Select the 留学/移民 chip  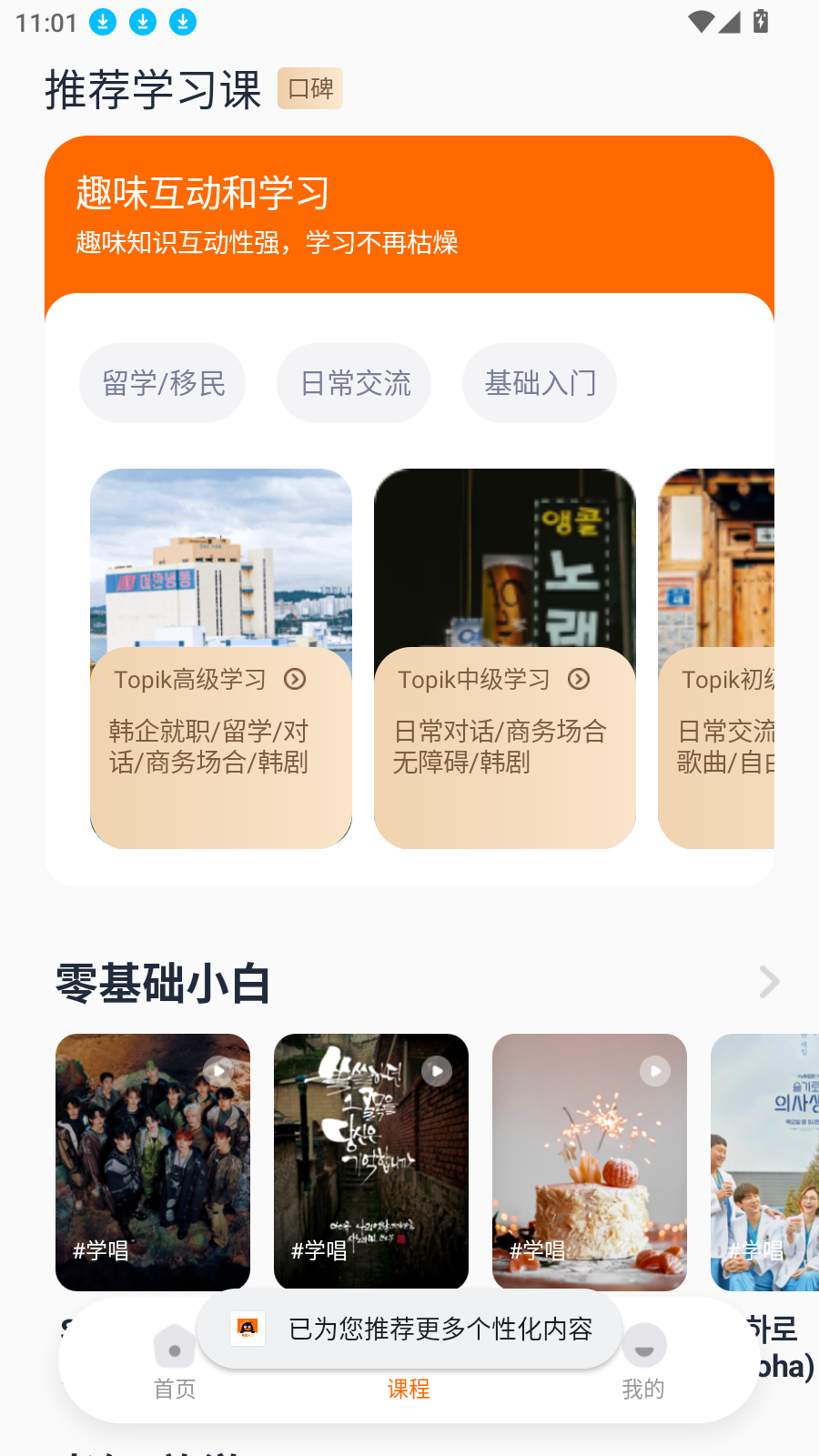(x=163, y=383)
